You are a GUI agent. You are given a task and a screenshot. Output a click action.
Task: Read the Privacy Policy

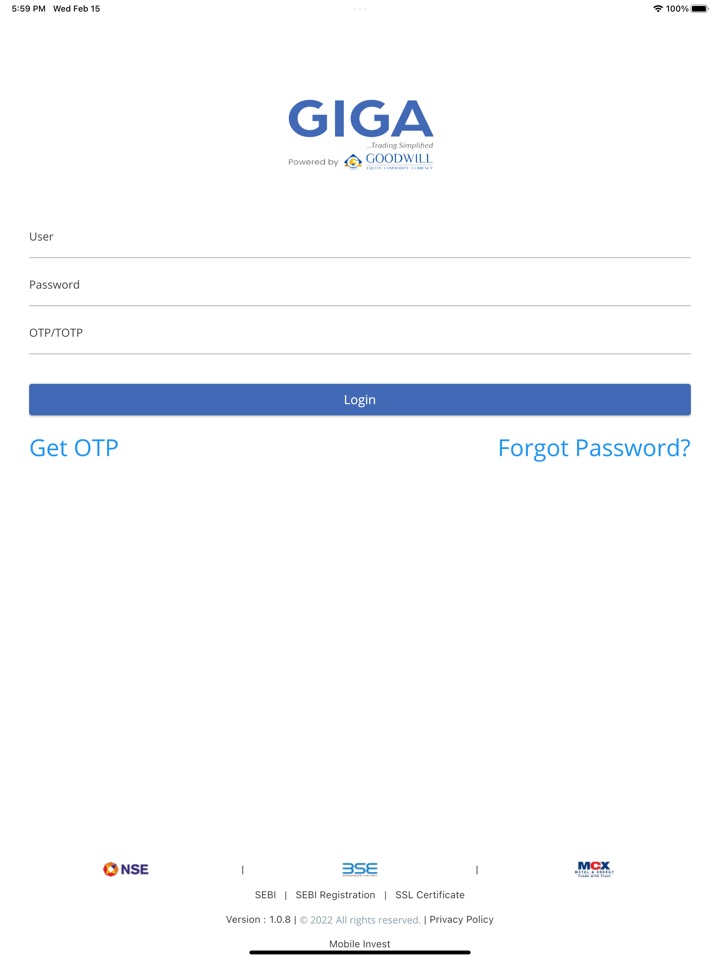[461, 920]
